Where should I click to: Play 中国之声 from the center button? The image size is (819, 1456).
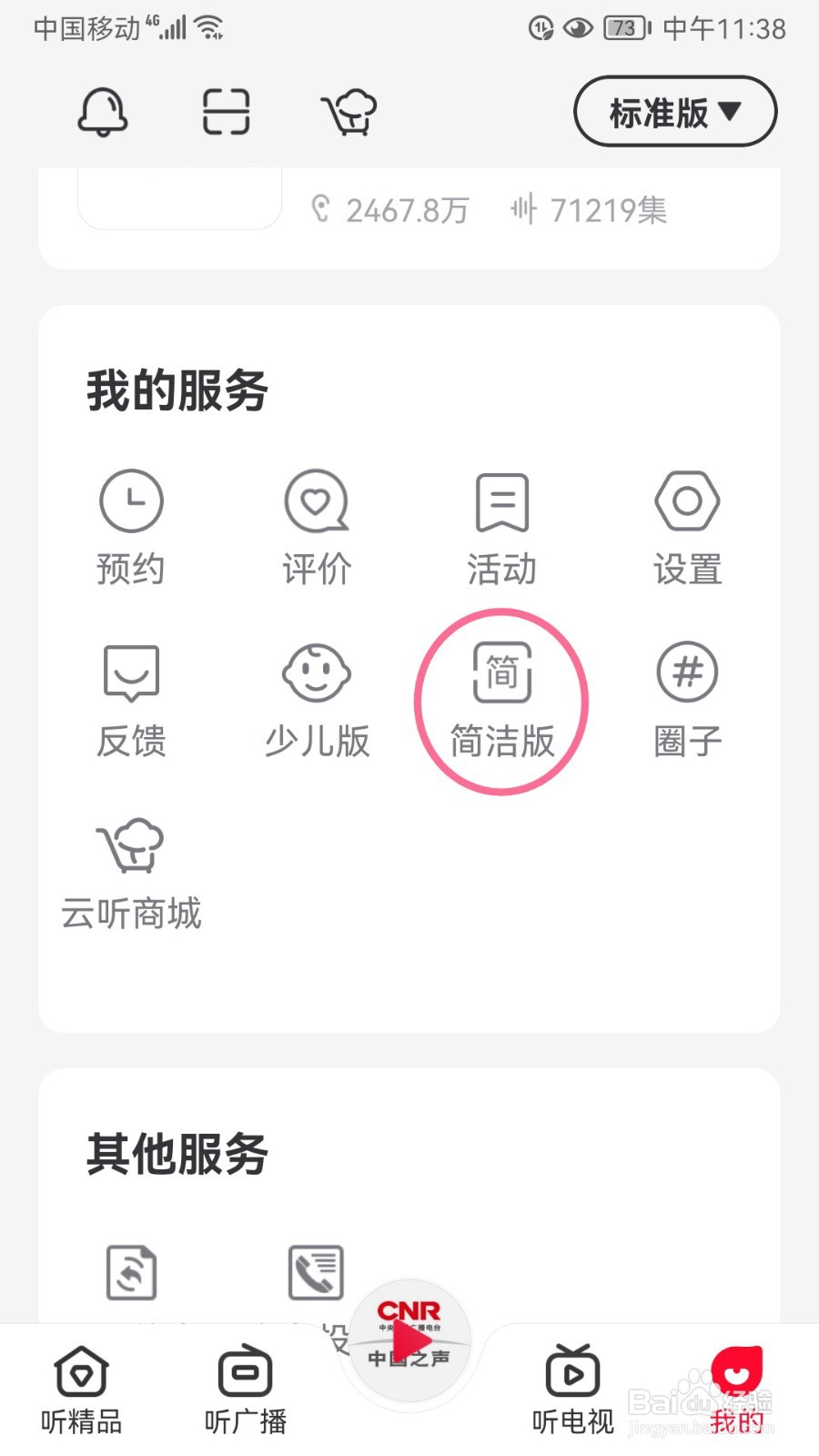pos(409,1340)
